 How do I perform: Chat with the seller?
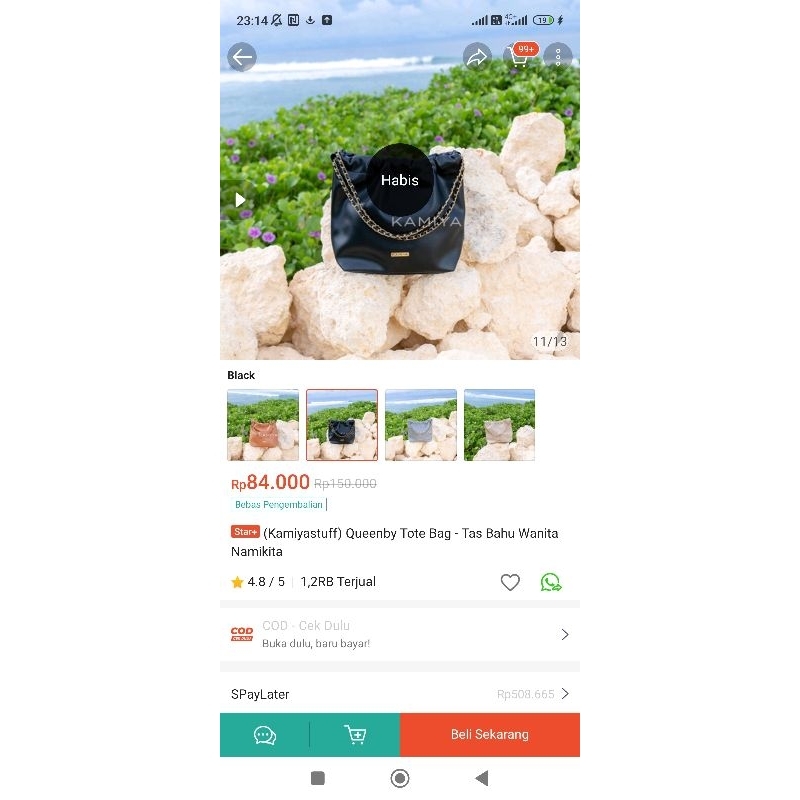(x=265, y=735)
